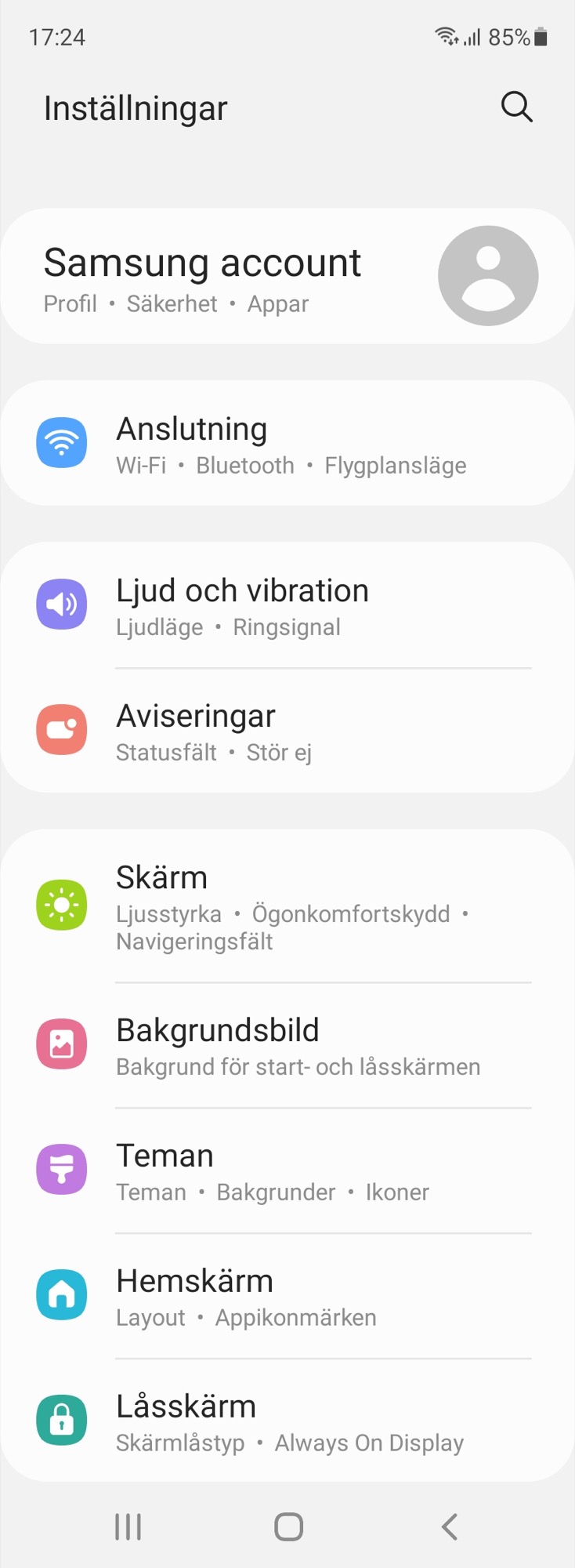
Task: Open the settings search icon
Action: pyautogui.click(x=516, y=107)
